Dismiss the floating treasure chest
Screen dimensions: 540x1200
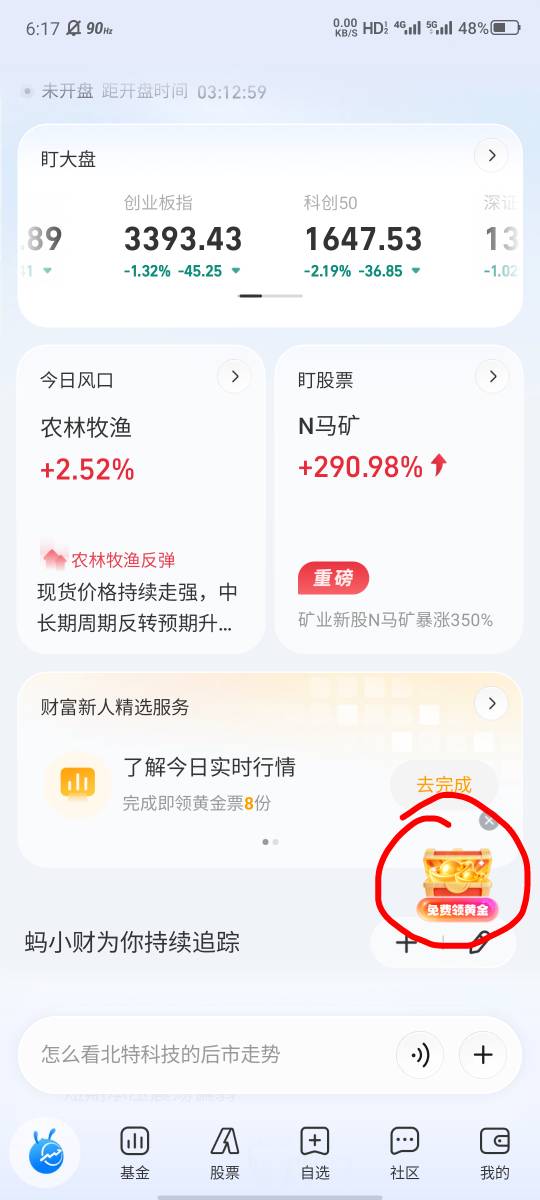click(488, 821)
